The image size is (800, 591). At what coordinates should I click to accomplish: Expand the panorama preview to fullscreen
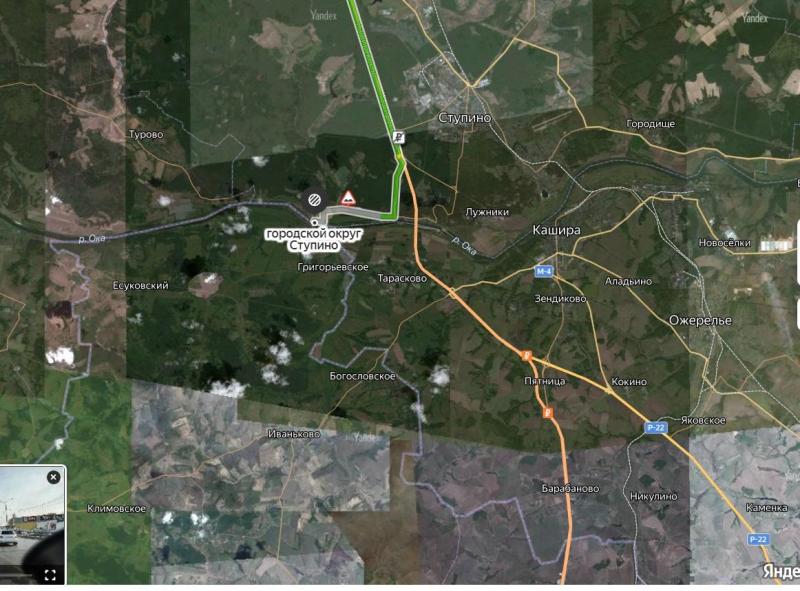51,575
